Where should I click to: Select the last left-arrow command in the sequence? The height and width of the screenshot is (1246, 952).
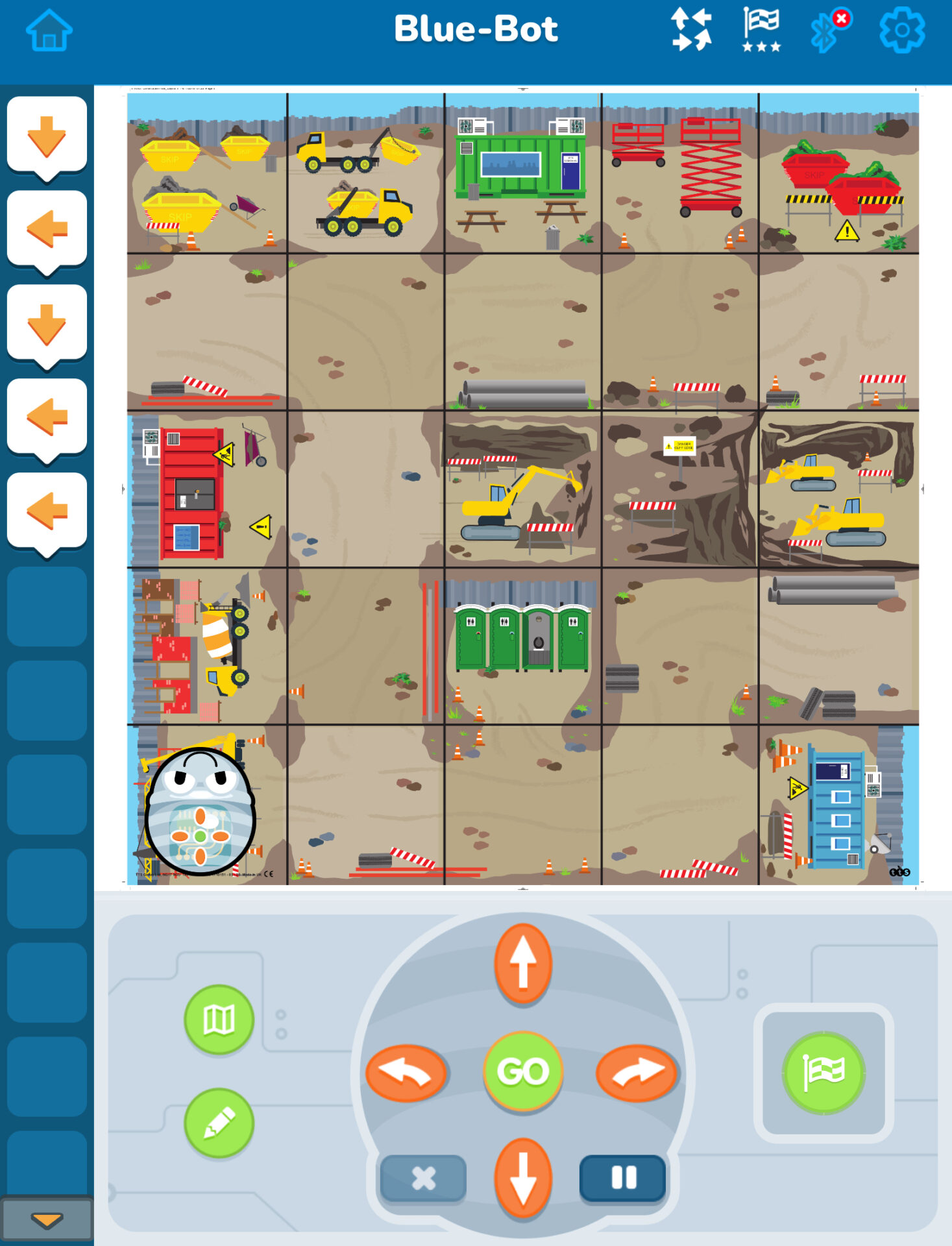(x=47, y=511)
